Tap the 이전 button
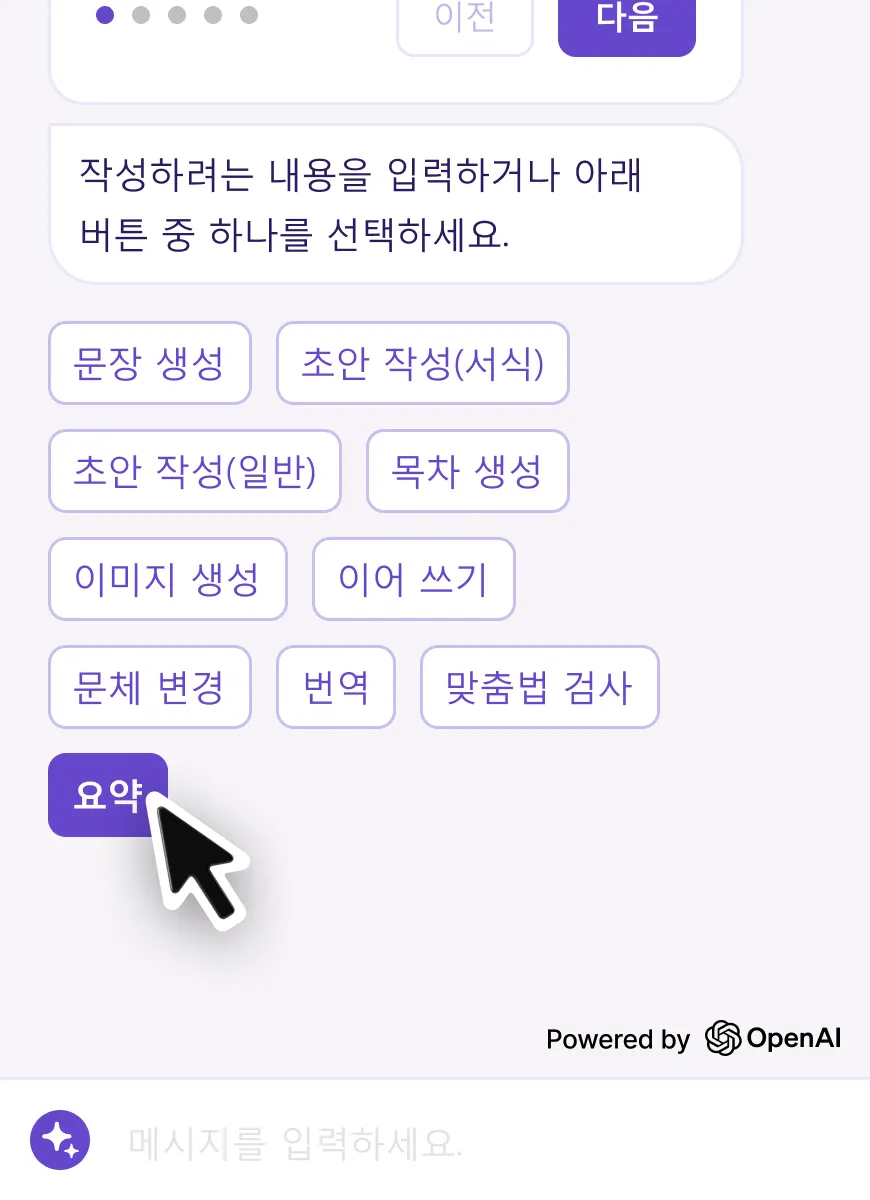870x1200 pixels. pyautogui.click(x=465, y=20)
